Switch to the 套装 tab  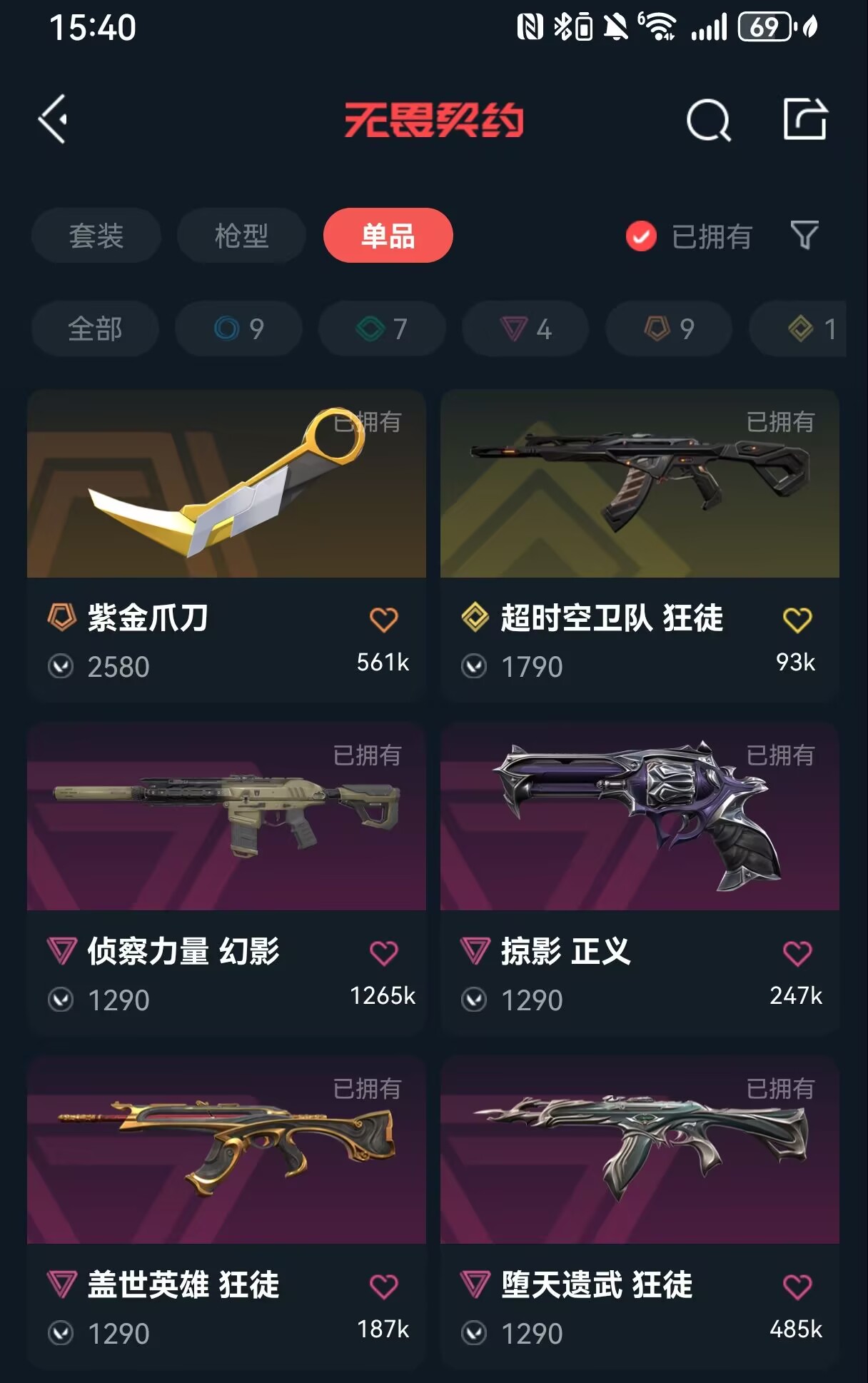[x=96, y=236]
